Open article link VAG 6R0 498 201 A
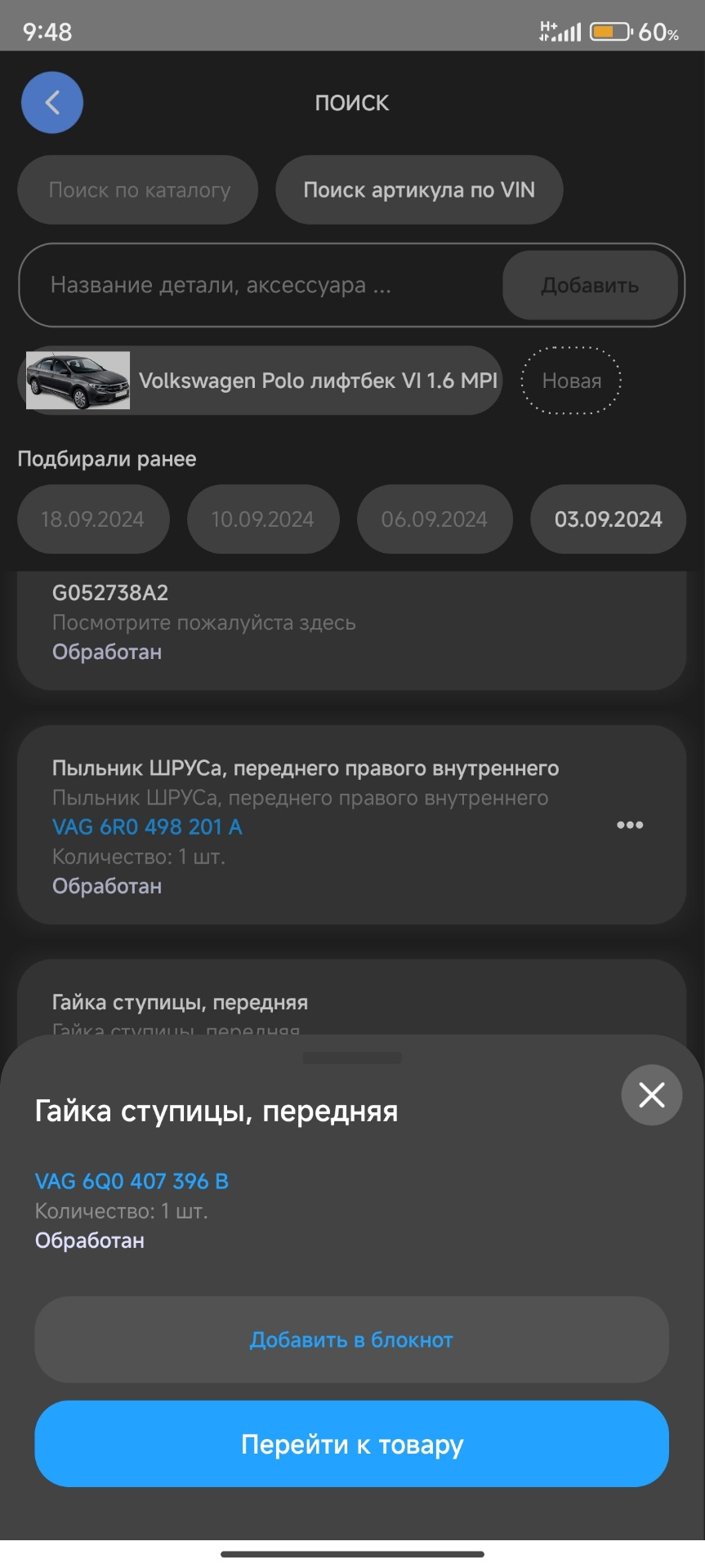 pyautogui.click(x=148, y=827)
